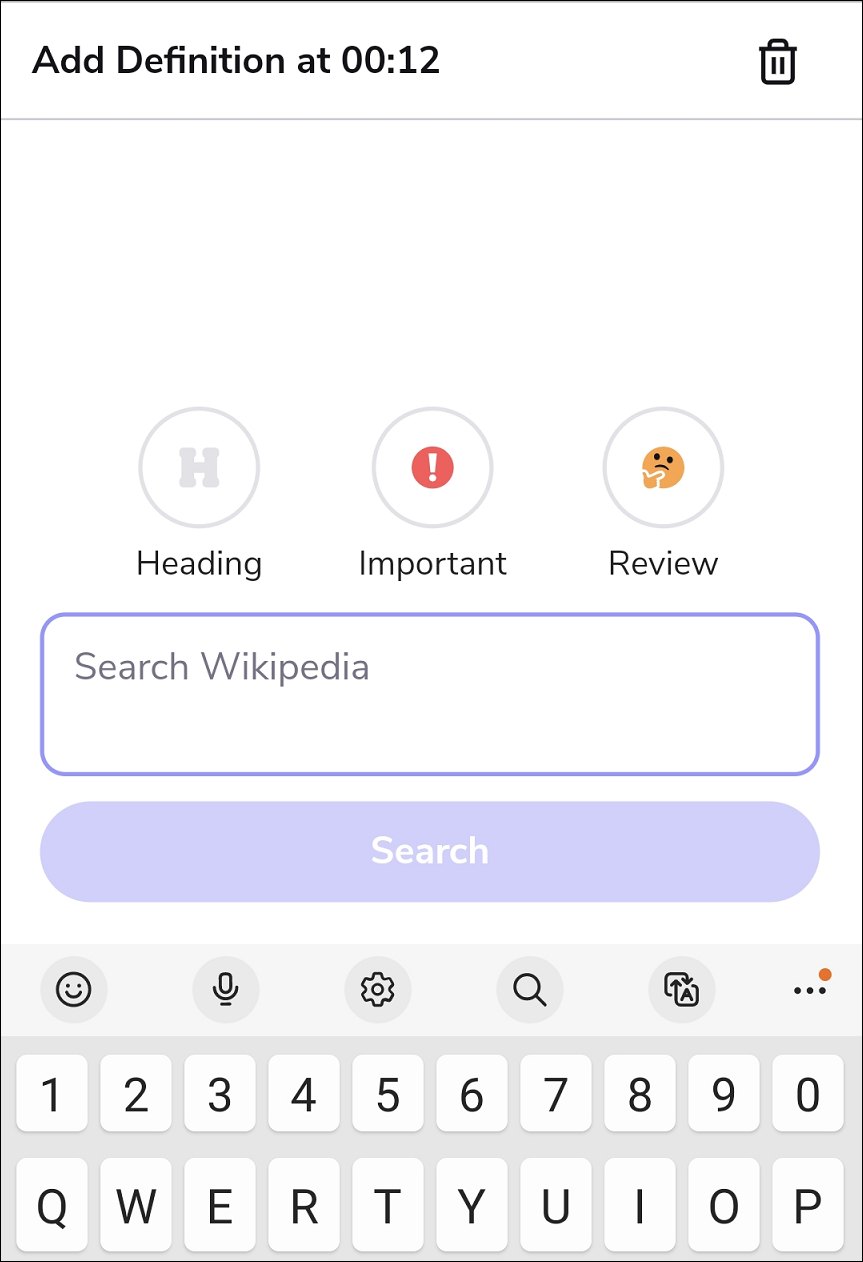863x1262 pixels.
Task: Start voice input with the microphone
Action: [x=226, y=990]
